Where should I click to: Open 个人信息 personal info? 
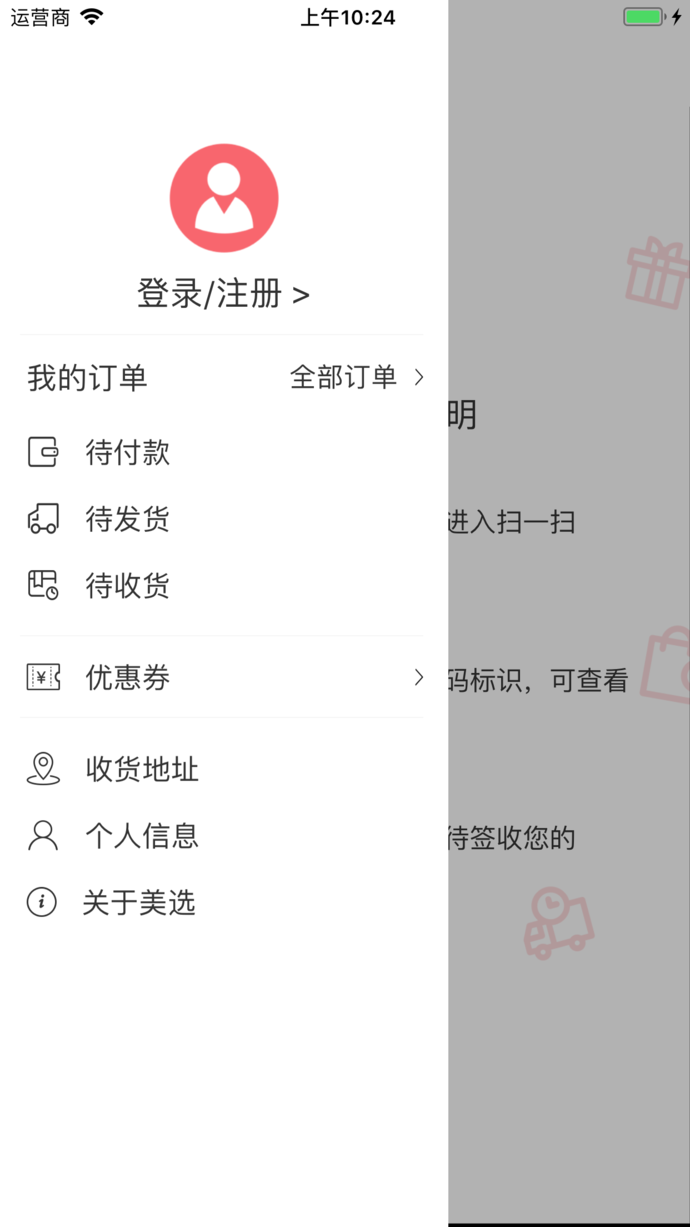click(140, 835)
